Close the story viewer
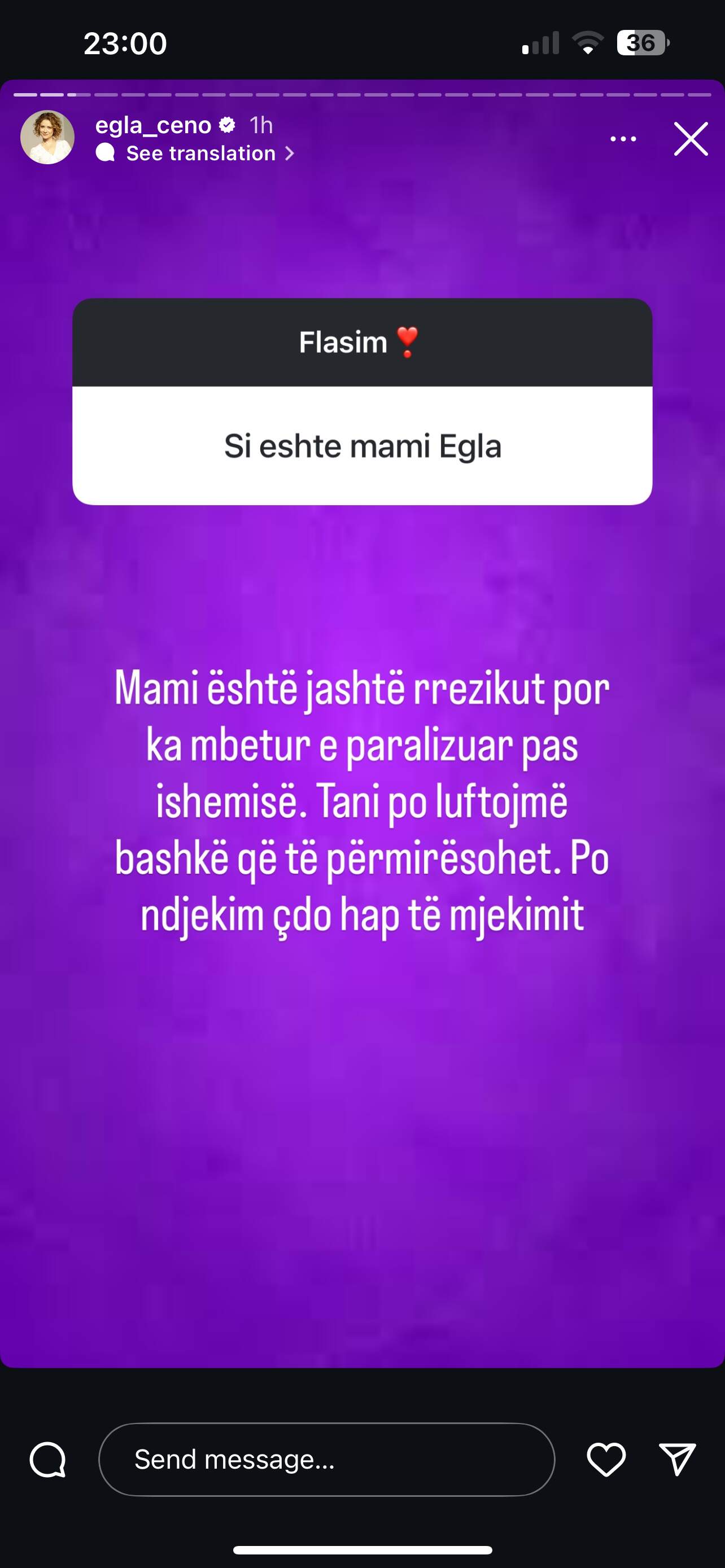 click(x=691, y=139)
